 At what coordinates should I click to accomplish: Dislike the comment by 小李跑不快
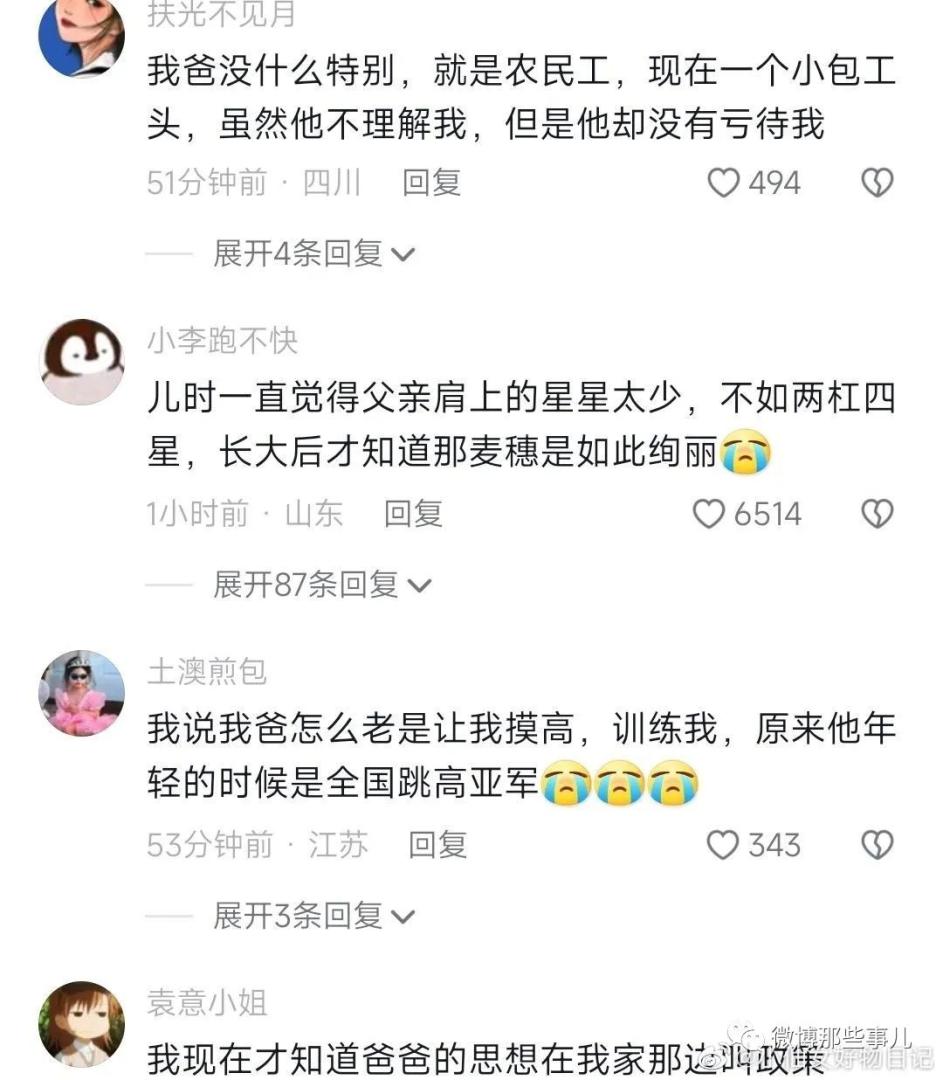[877, 514]
